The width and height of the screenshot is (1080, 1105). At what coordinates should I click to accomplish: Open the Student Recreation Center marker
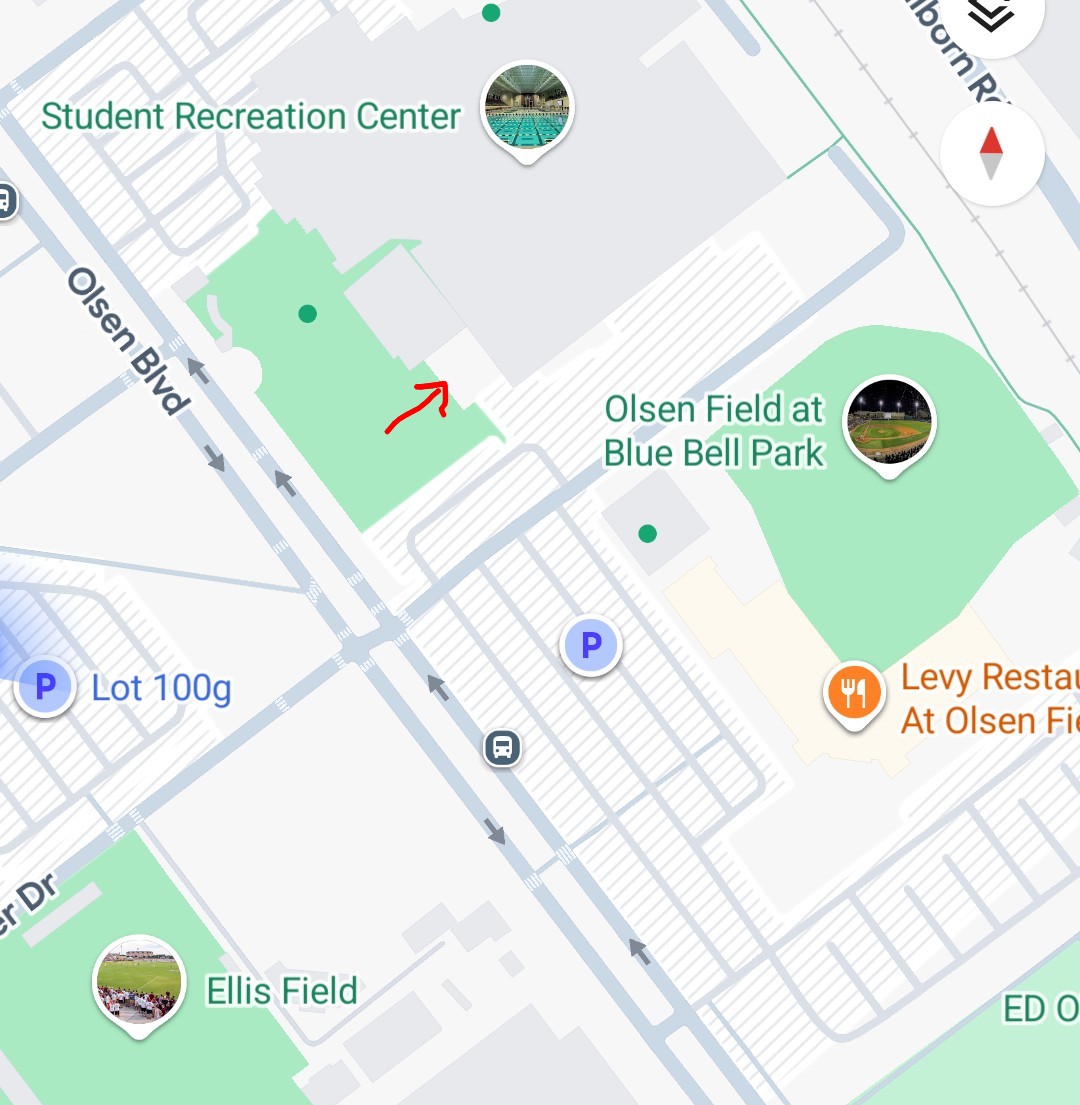click(526, 108)
